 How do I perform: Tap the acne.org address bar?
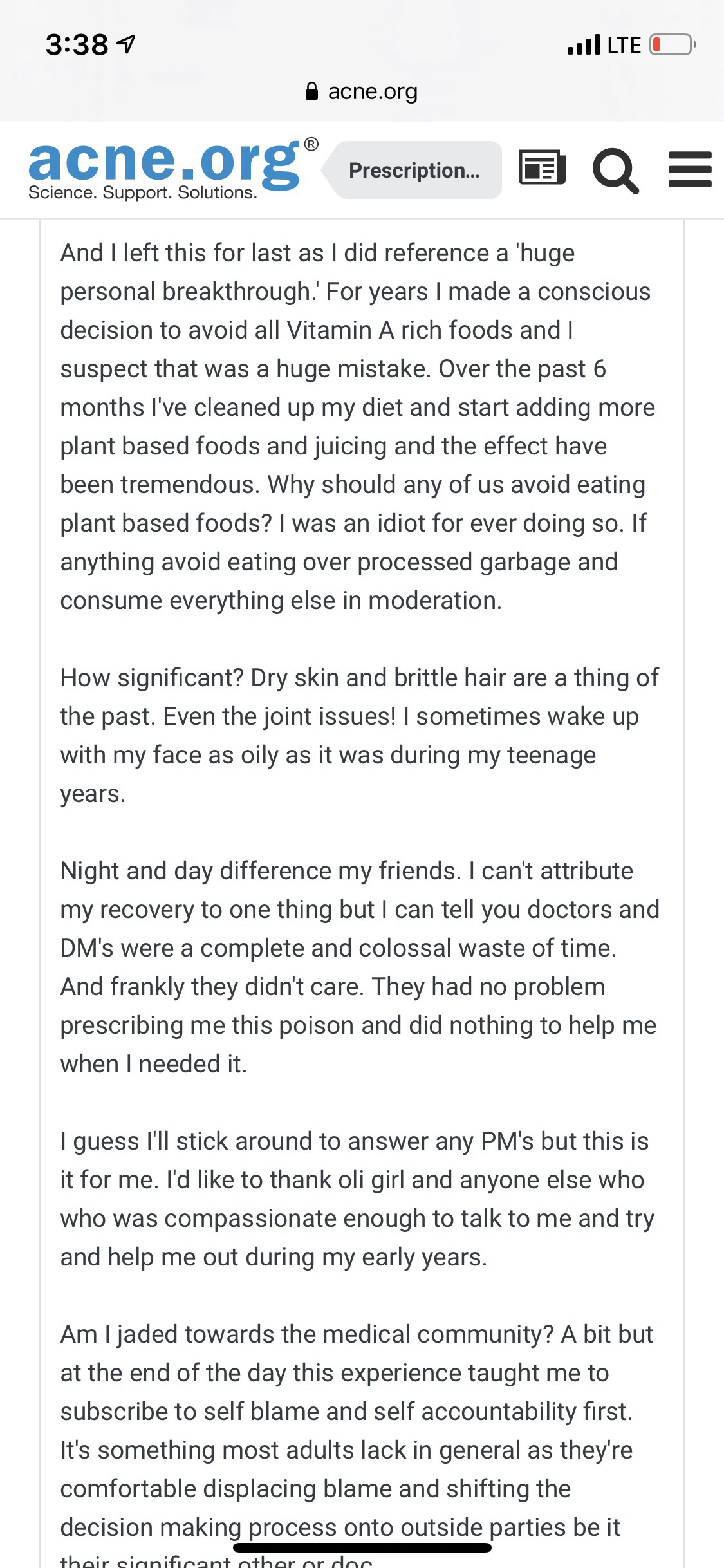(x=362, y=91)
